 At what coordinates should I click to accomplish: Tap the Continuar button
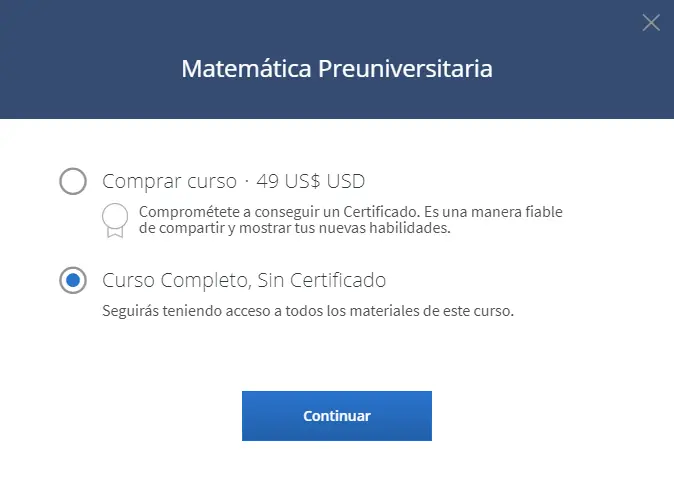click(x=336, y=416)
